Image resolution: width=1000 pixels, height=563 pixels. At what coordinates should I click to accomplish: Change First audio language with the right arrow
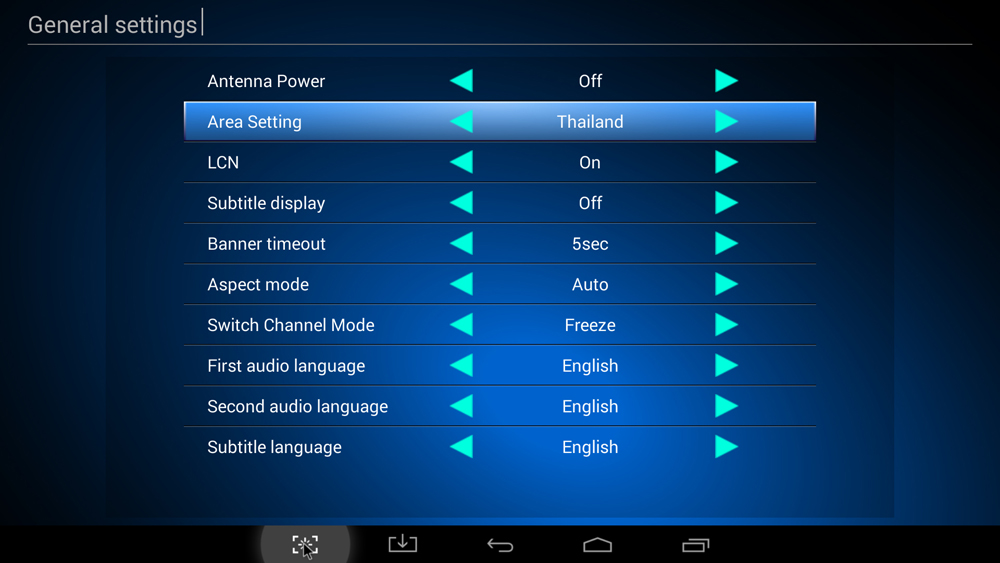pos(726,366)
